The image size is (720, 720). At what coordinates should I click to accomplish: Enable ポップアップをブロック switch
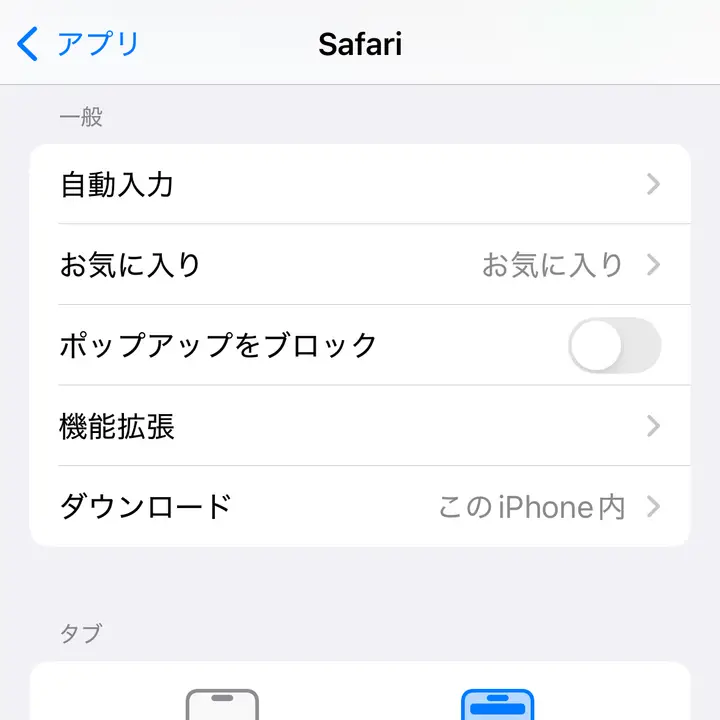click(x=614, y=346)
